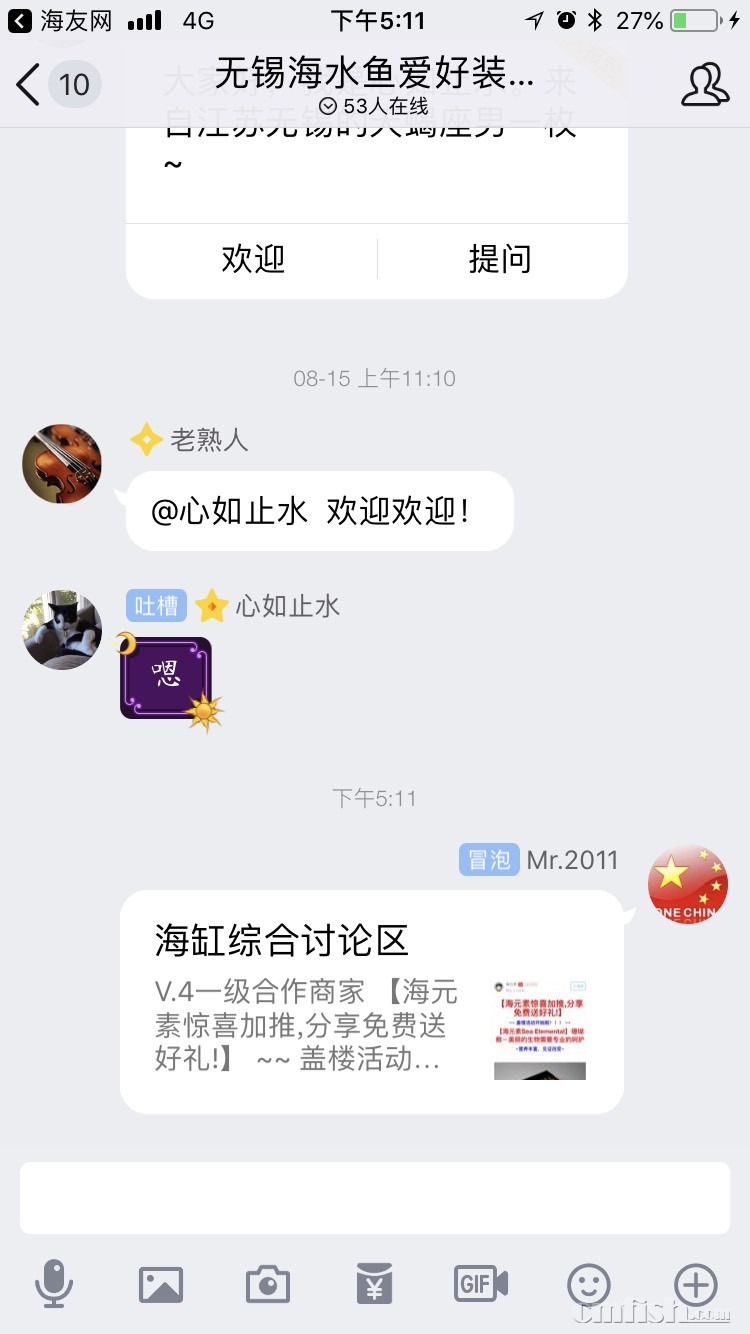Pick a photo from the gallery
750x1334 pixels.
pyautogui.click(x=161, y=1283)
